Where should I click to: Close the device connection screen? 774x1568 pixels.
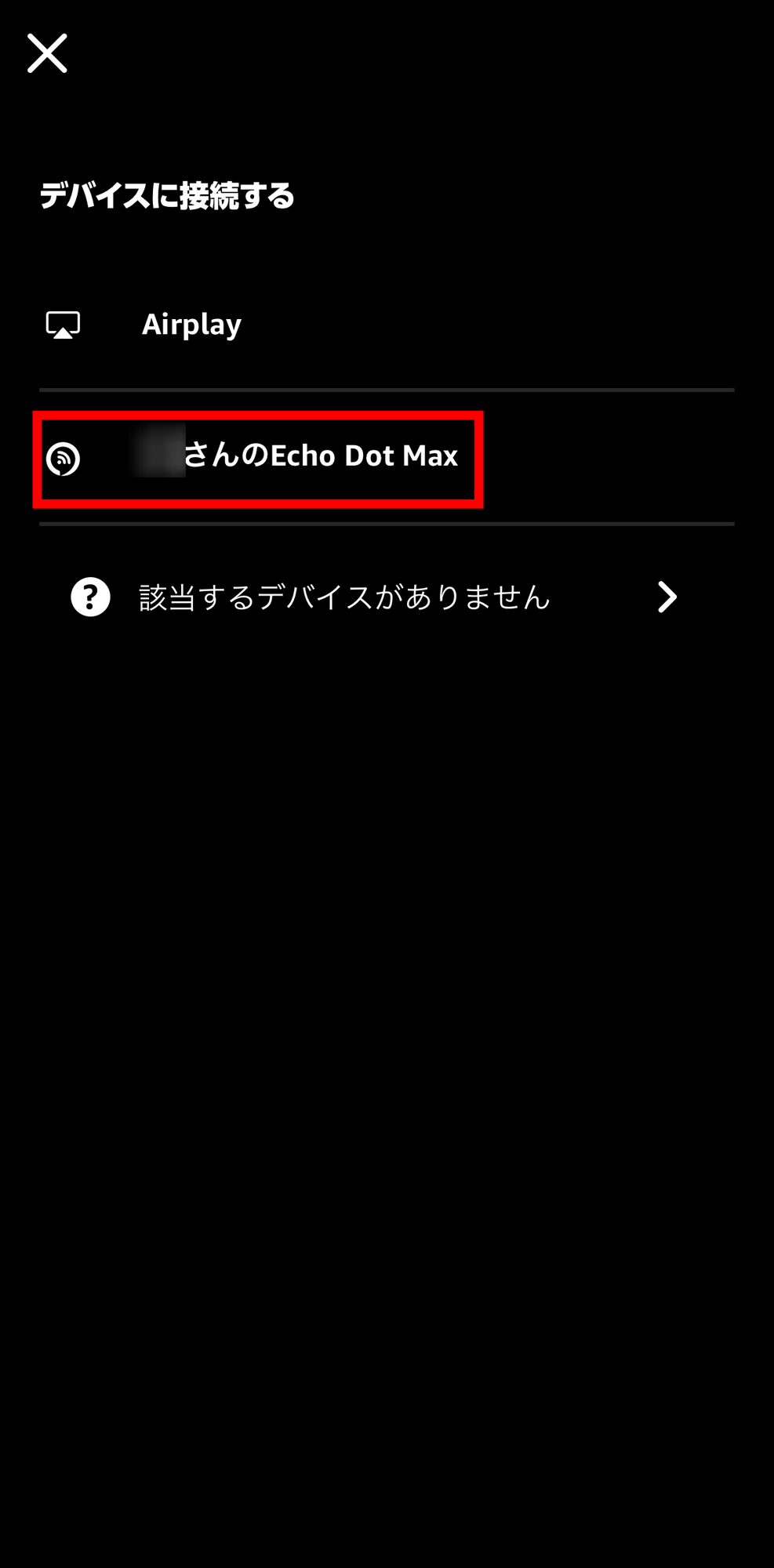coord(47,53)
